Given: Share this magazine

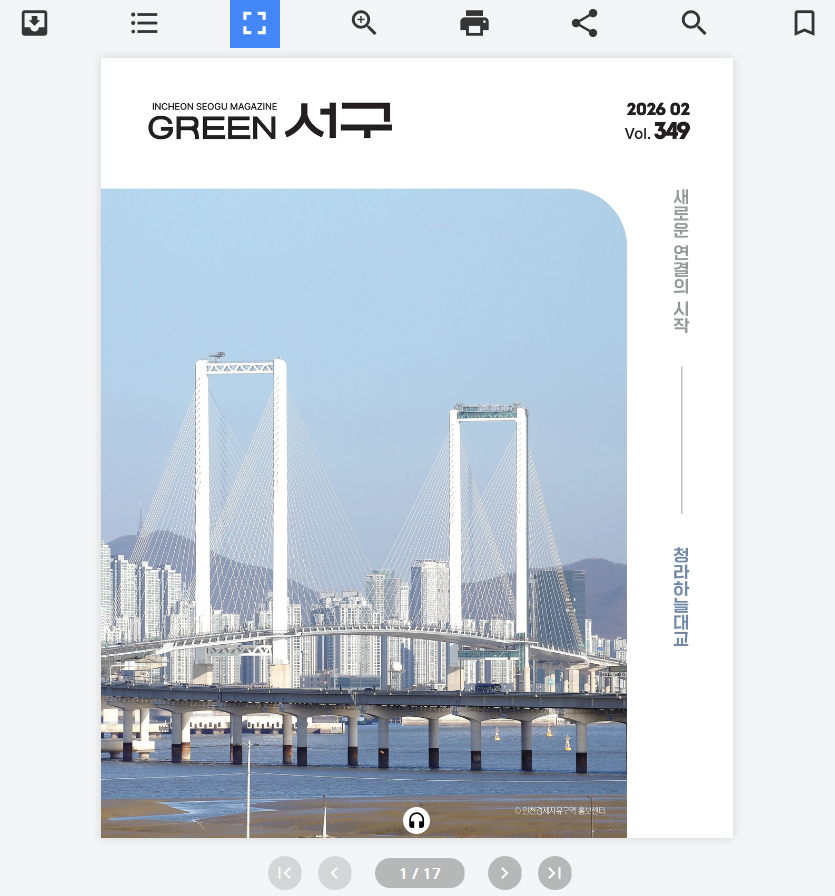Looking at the screenshot, I should tap(584, 23).
